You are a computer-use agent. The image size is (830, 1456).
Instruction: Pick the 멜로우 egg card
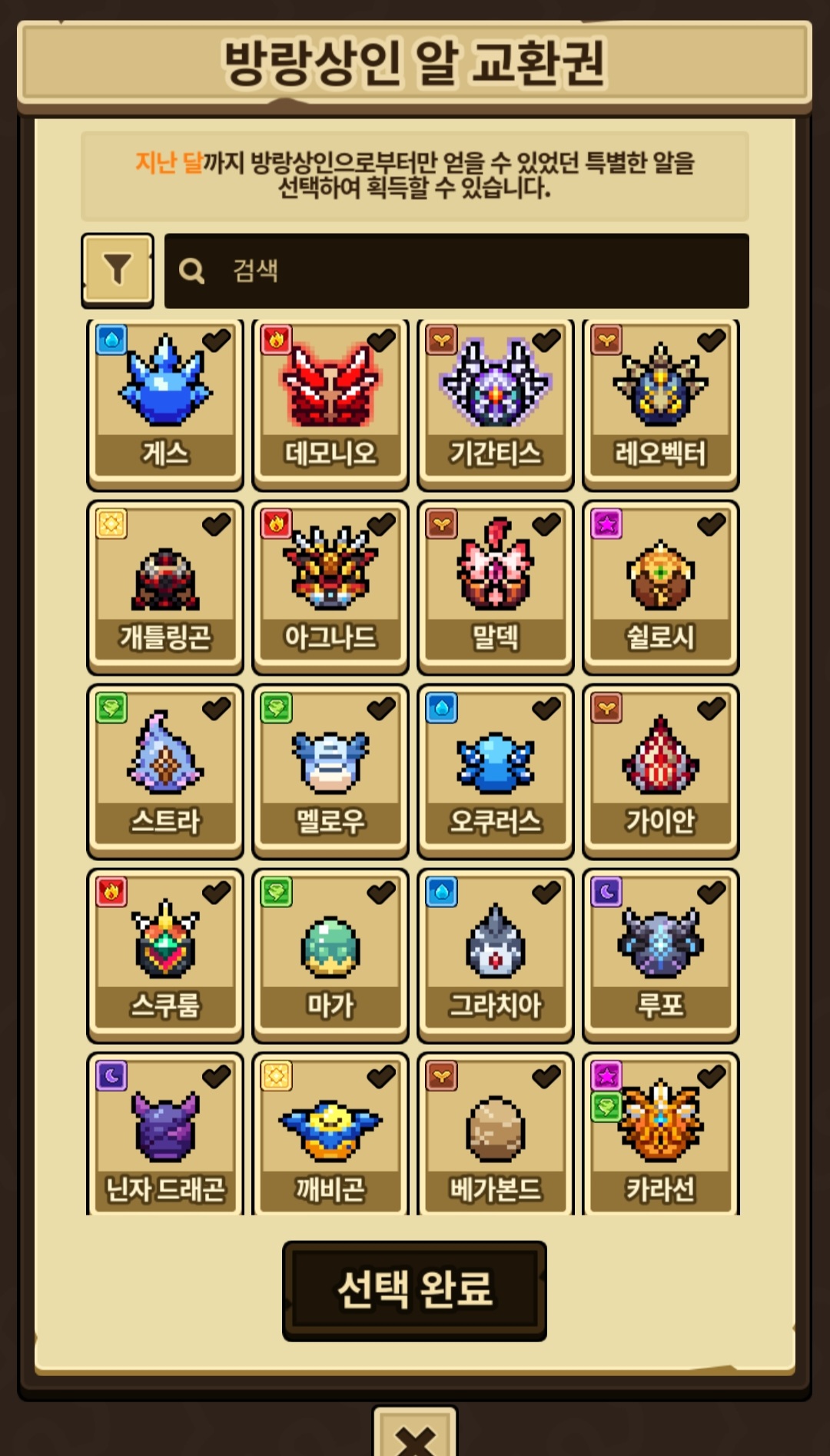coord(330,771)
